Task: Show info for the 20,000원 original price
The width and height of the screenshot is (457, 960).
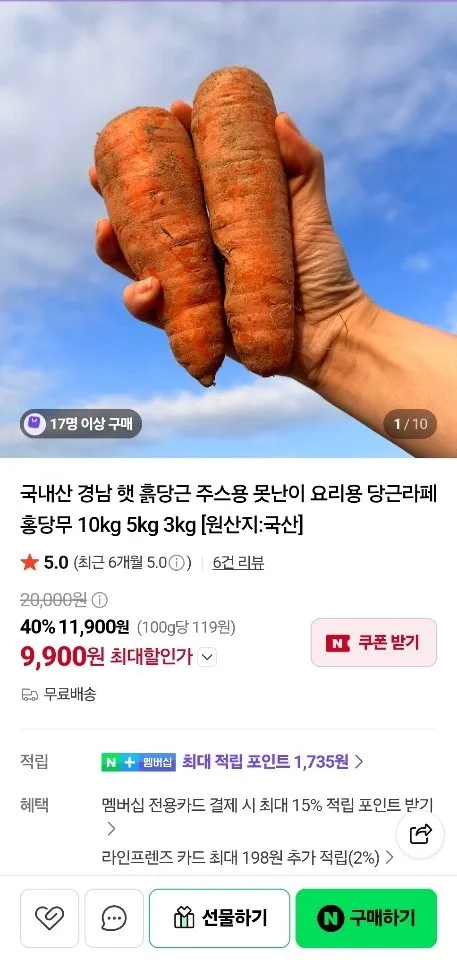Action: tap(99, 599)
